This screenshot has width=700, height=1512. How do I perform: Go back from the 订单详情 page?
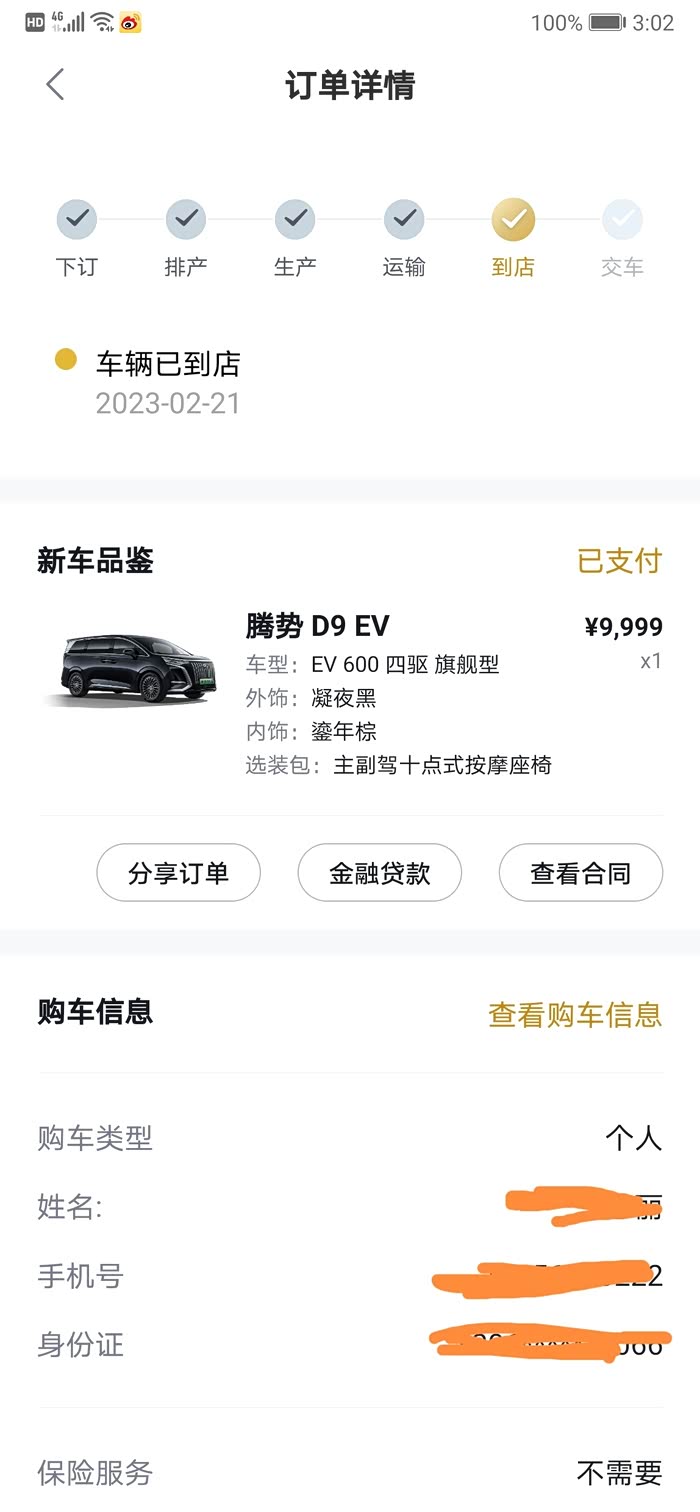[55, 85]
